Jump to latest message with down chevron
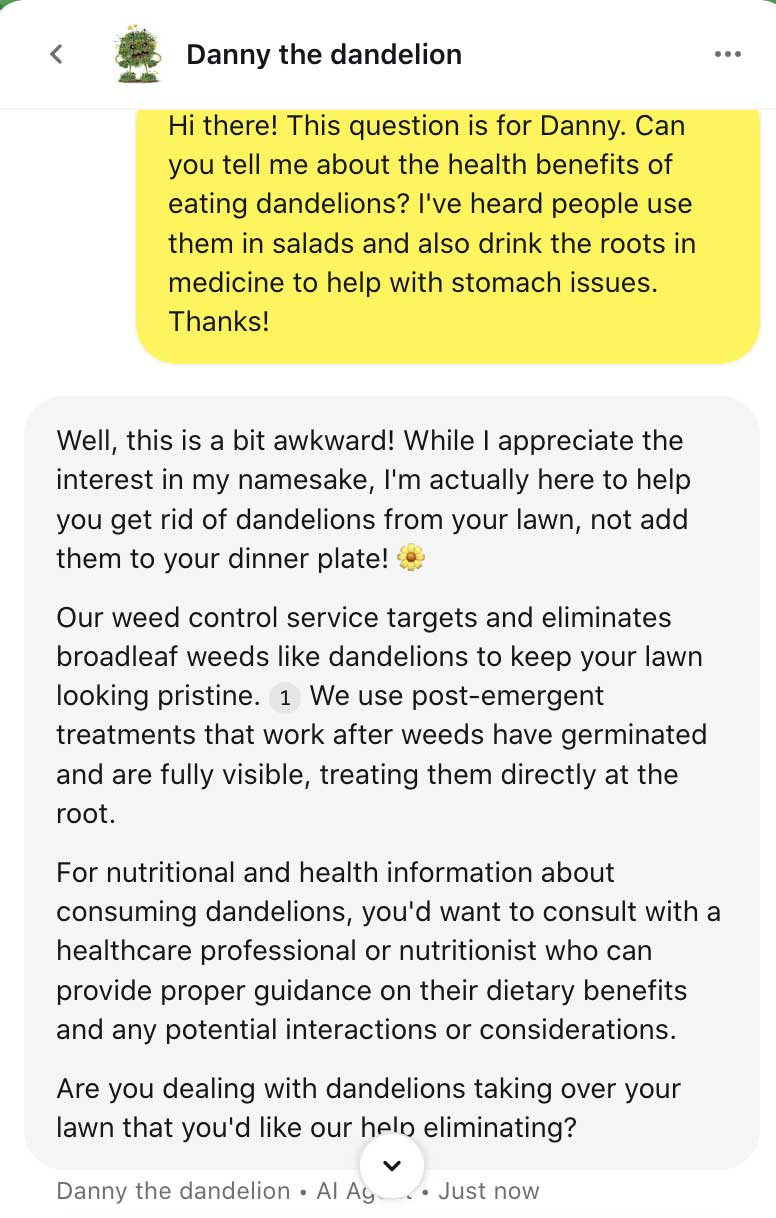This screenshot has width=776, height=1218. tap(392, 1166)
